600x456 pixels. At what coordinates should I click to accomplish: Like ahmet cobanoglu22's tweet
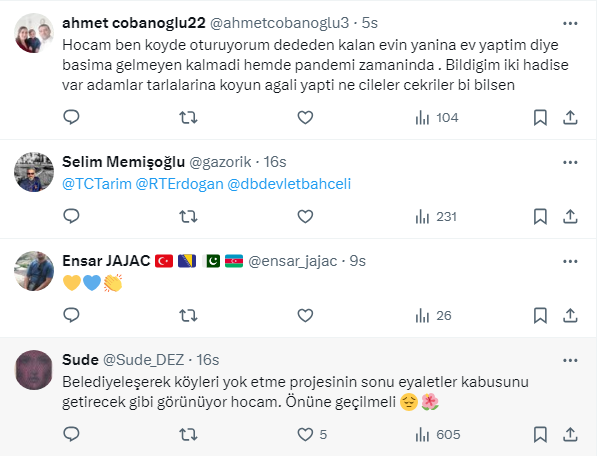click(305, 117)
